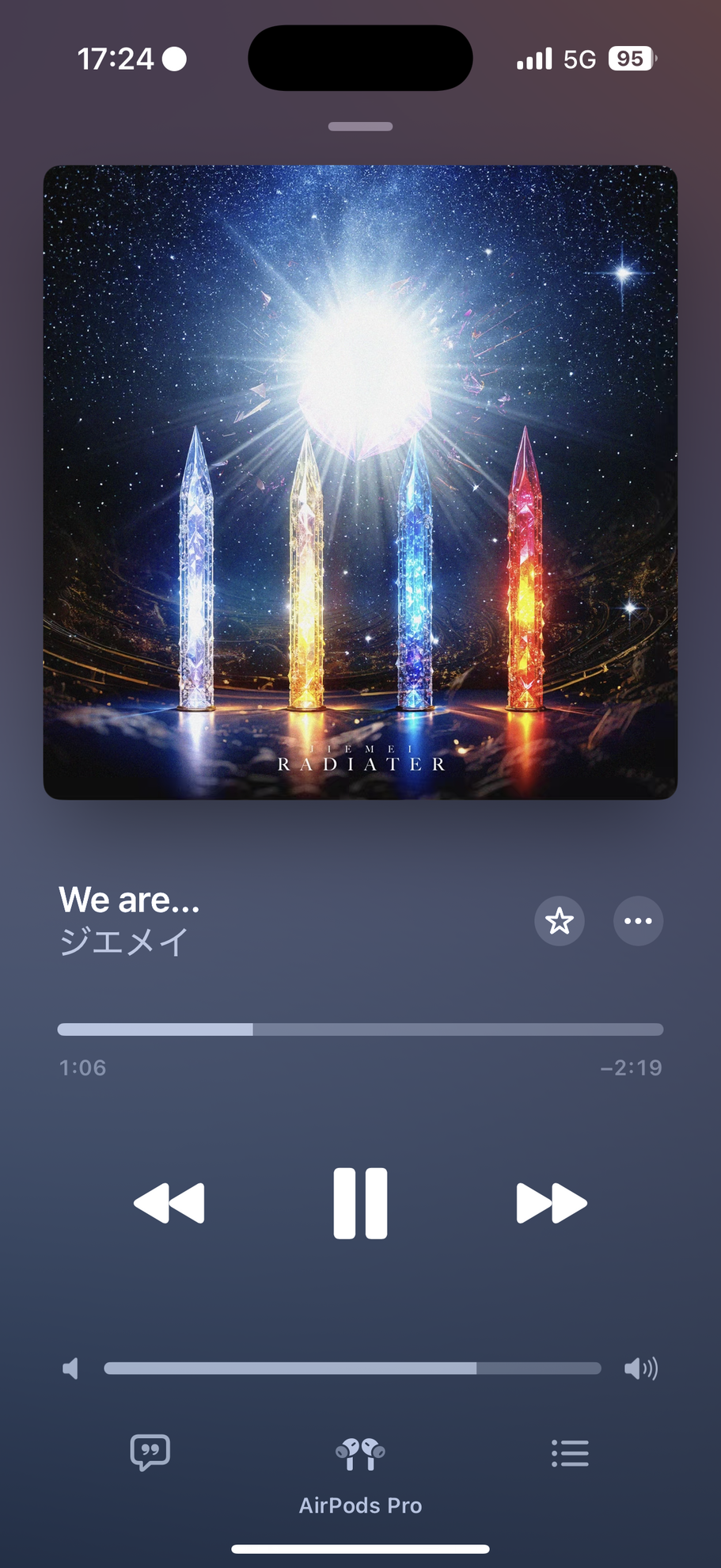Open the more options menu
The image size is (721, 1568).
pos(638,921)
